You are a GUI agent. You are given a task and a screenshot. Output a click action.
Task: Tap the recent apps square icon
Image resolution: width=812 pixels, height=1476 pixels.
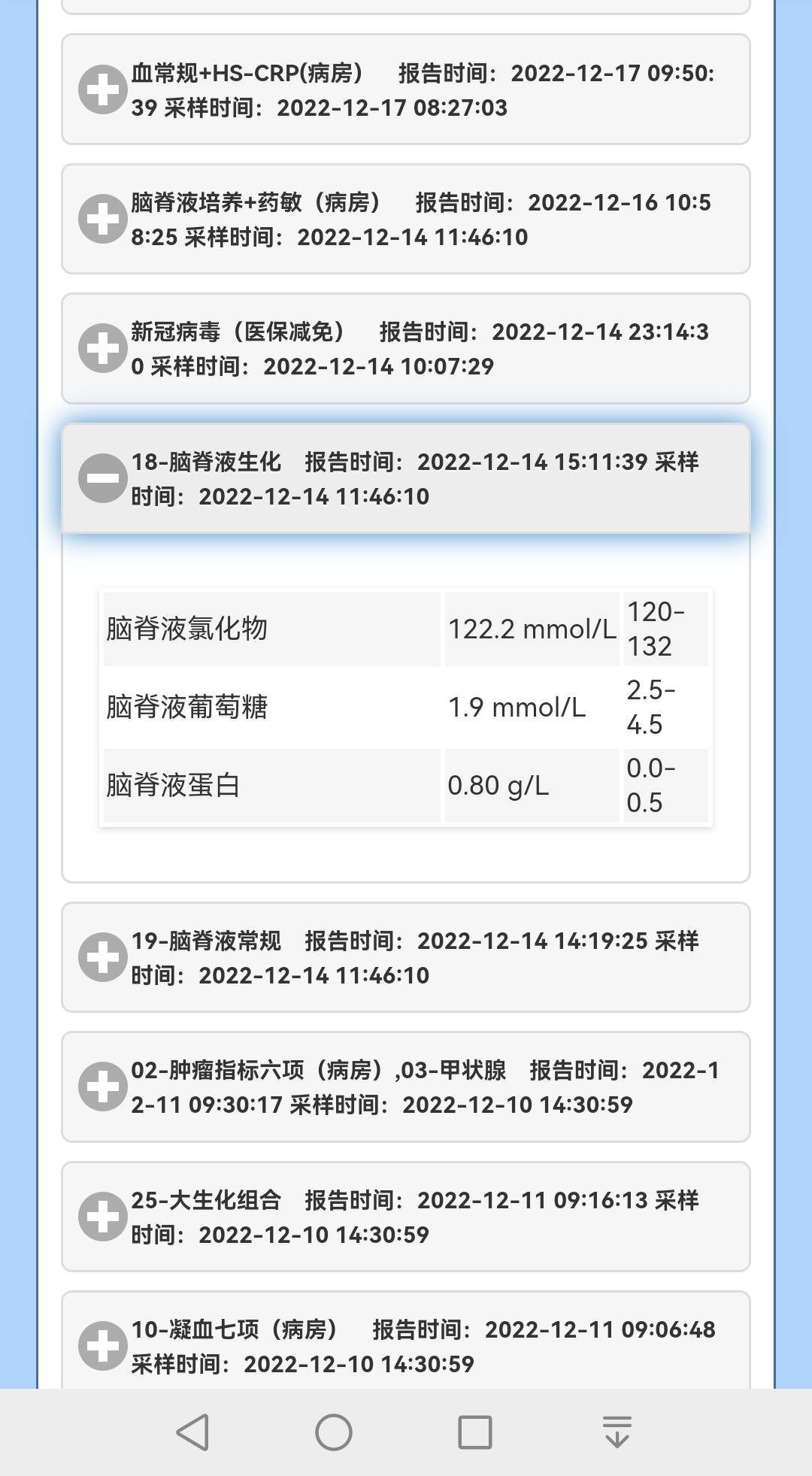472,1432
